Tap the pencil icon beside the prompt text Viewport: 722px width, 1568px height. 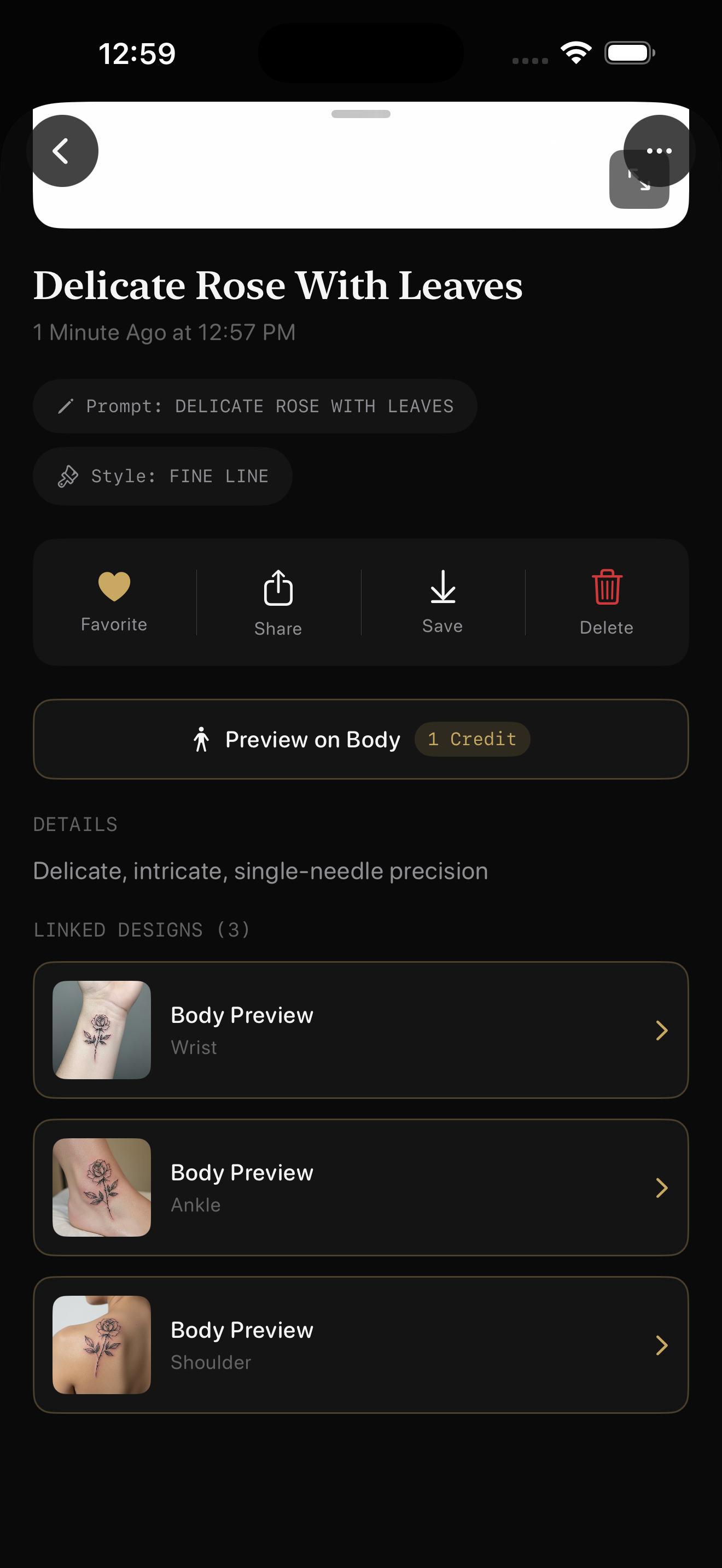click(67, 406)
